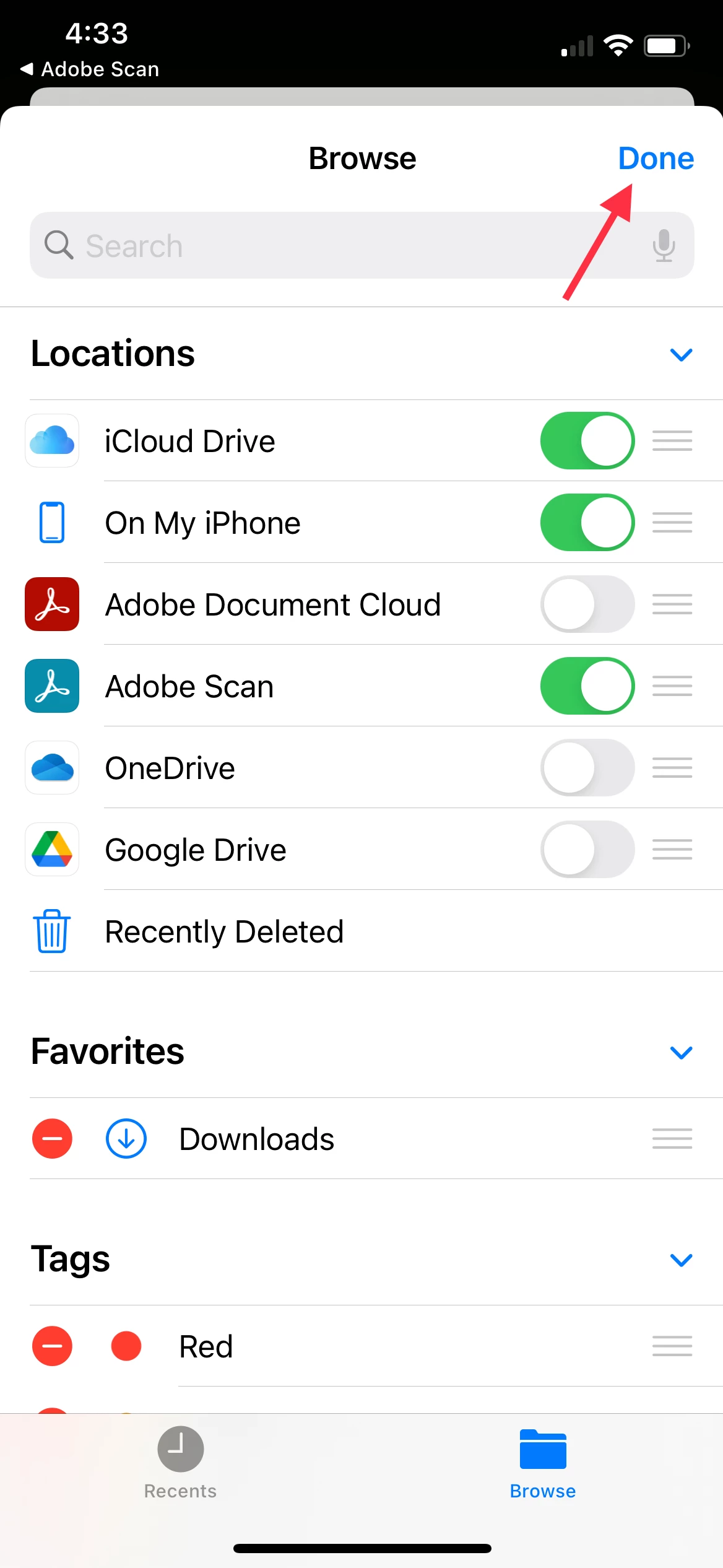Remove Downloads from Favorites
723x1568 pixels.
click(x=52, y=1139)
